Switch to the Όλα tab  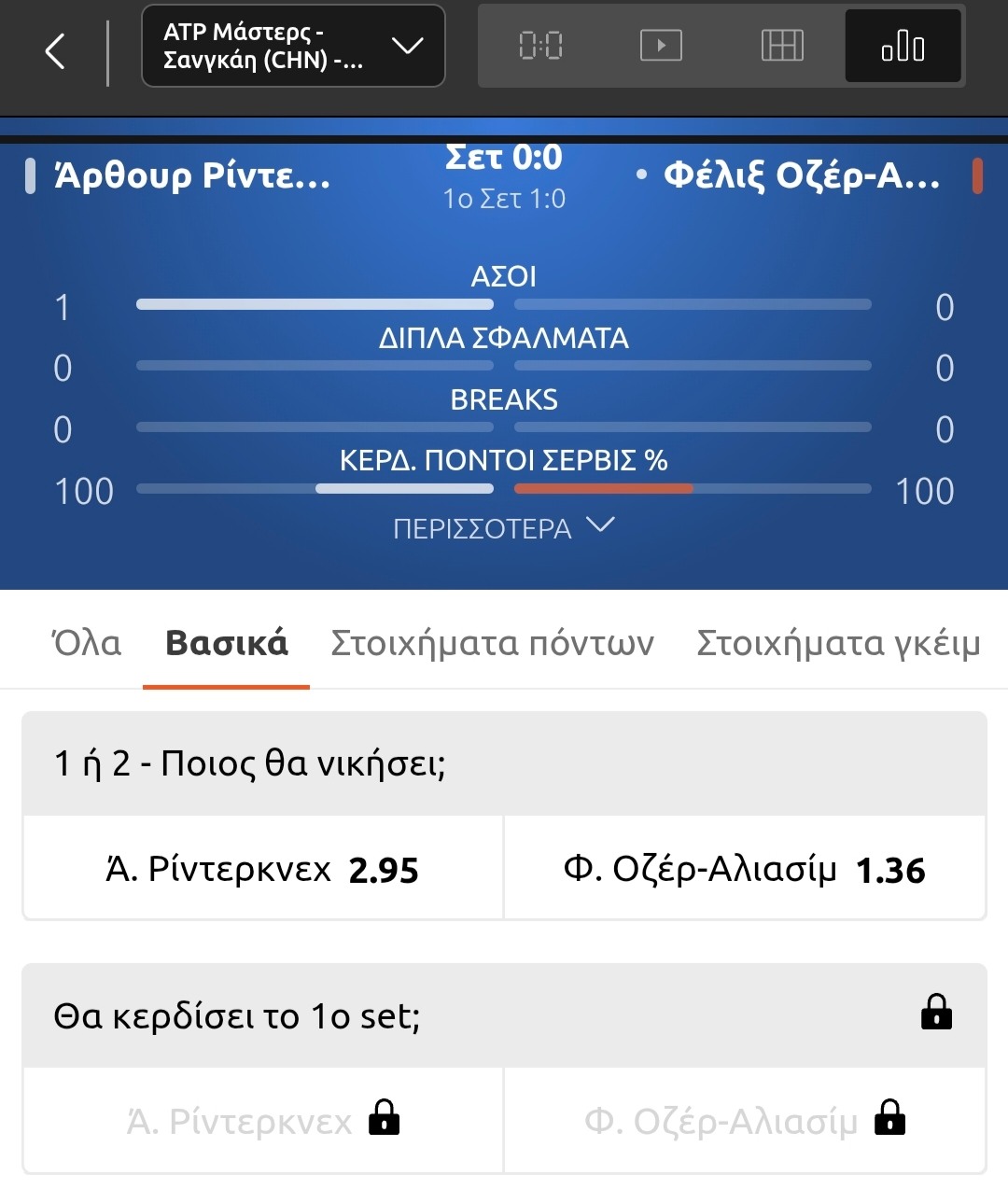point(87,643)
